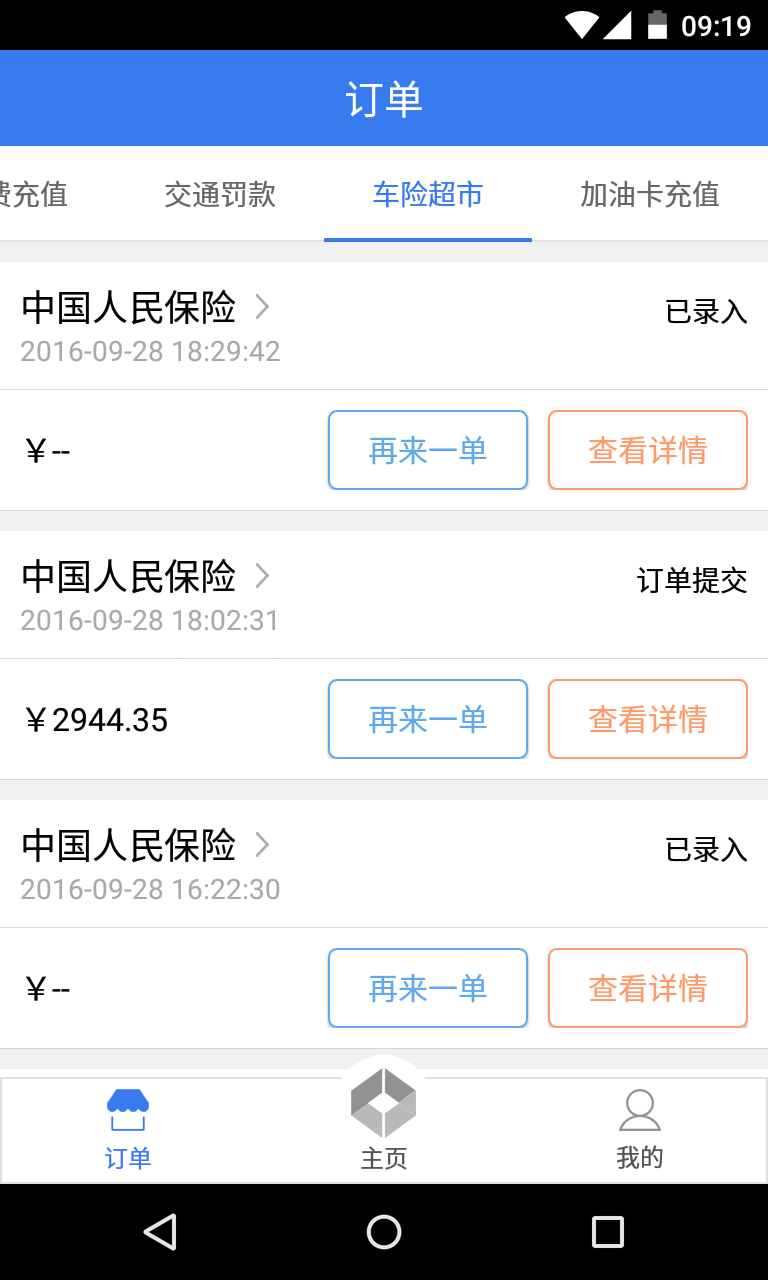View details of the 18:29:42 order

pyautogui.click(x=647, y=450)
